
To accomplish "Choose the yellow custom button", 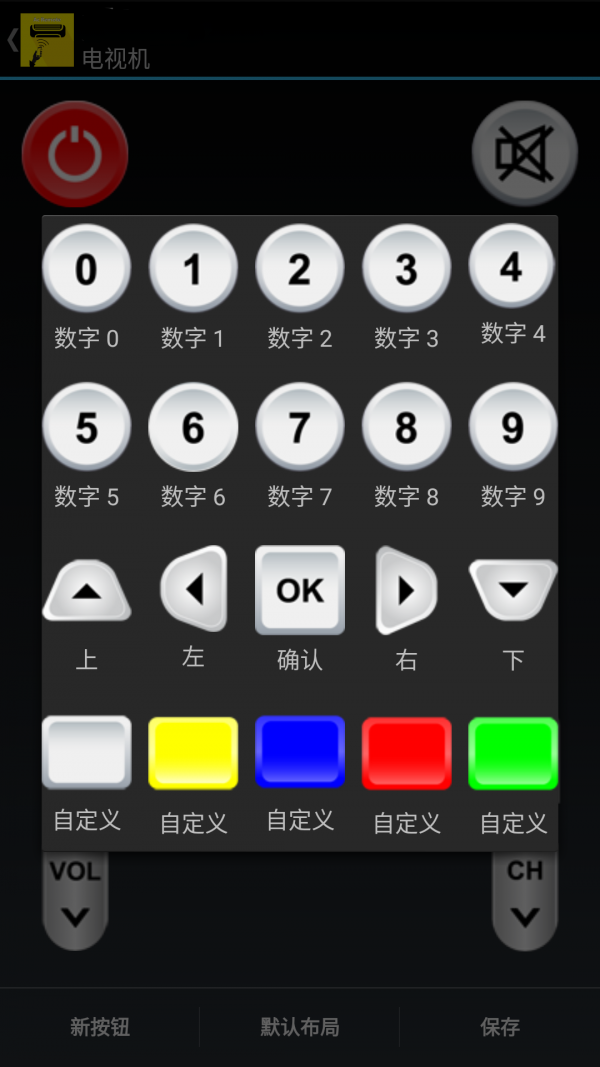I will click(193, 752).
